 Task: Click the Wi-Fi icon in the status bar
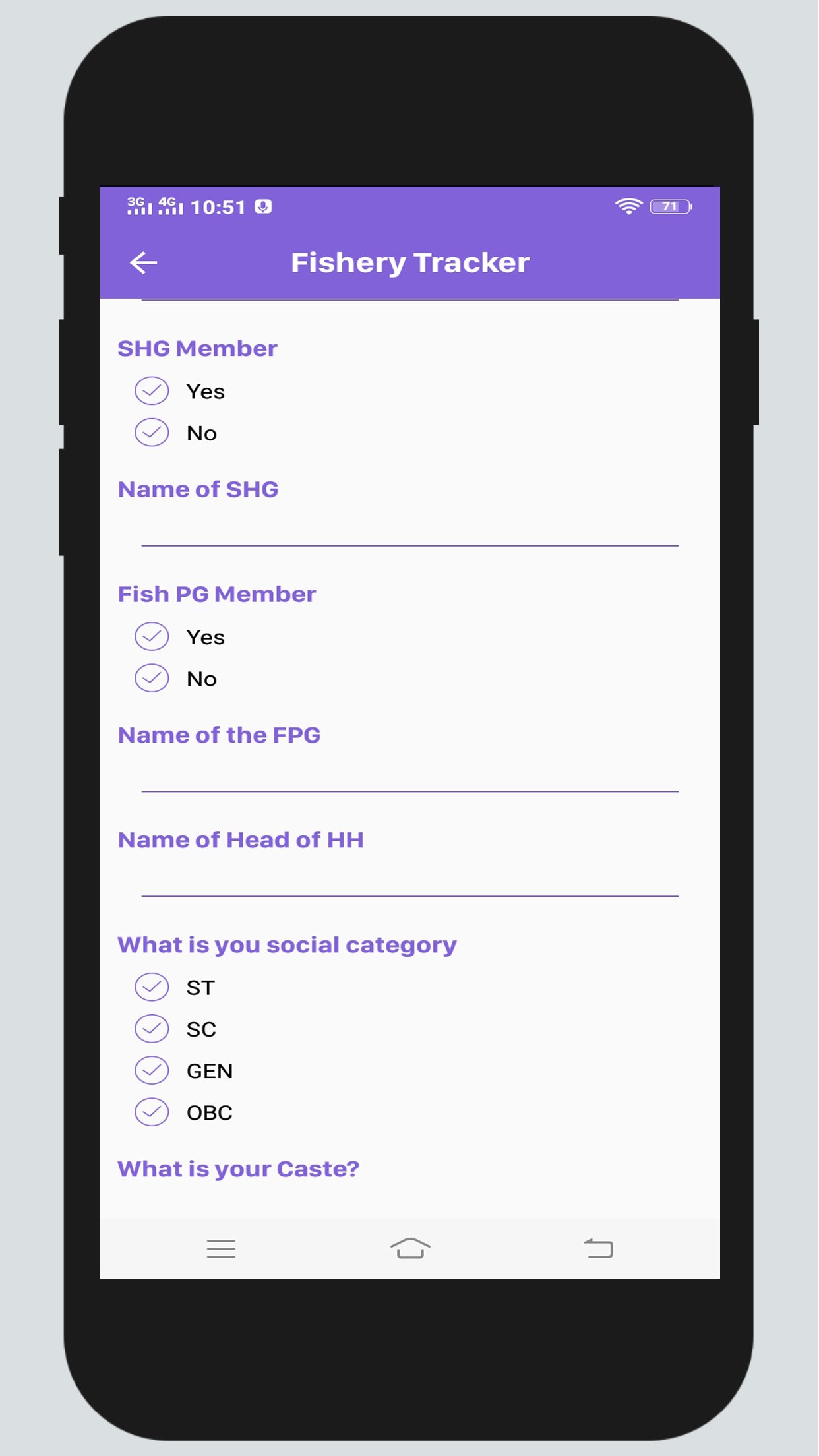tap(628, 206)
